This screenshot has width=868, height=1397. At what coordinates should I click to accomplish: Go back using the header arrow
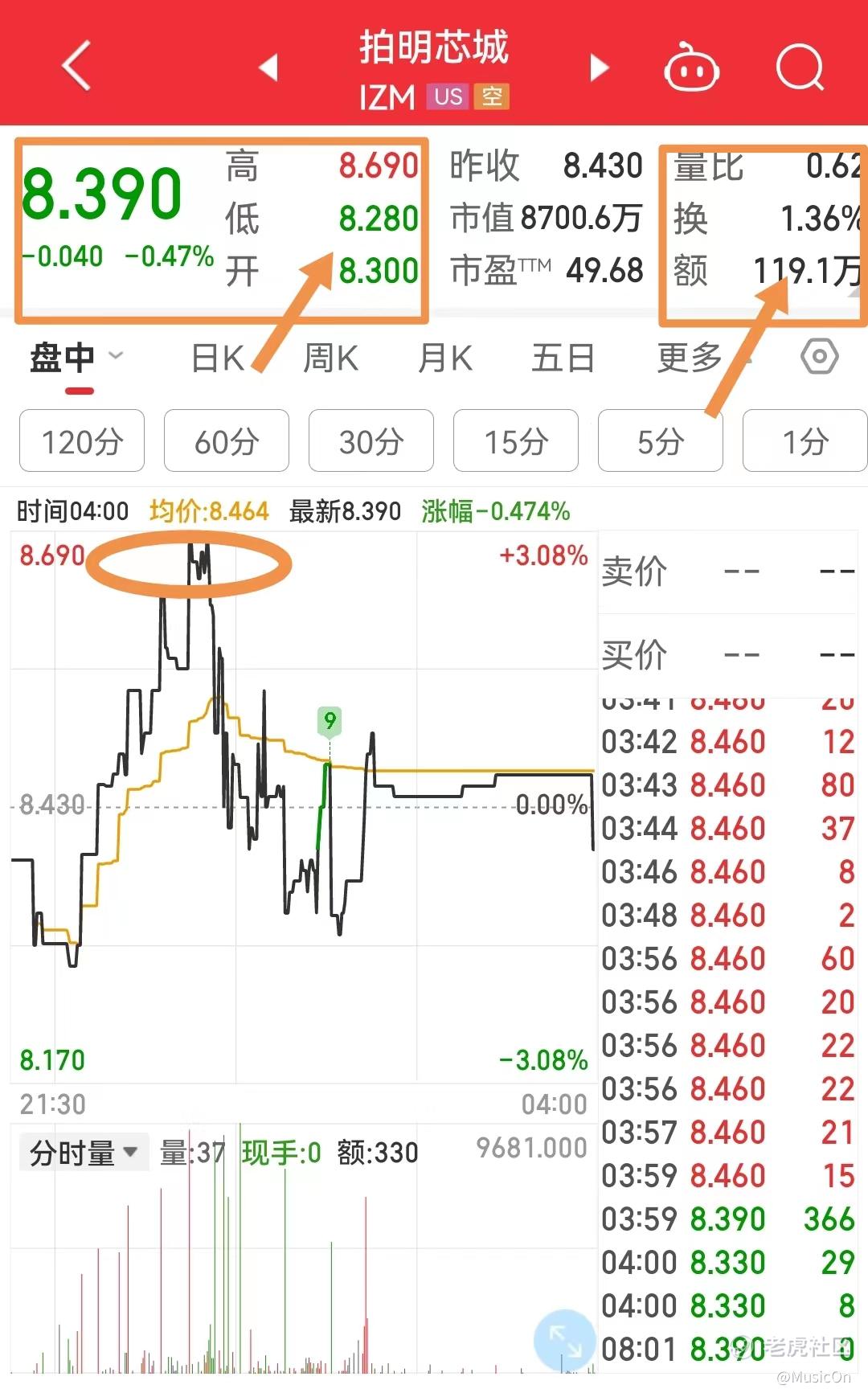click(77, 66)
